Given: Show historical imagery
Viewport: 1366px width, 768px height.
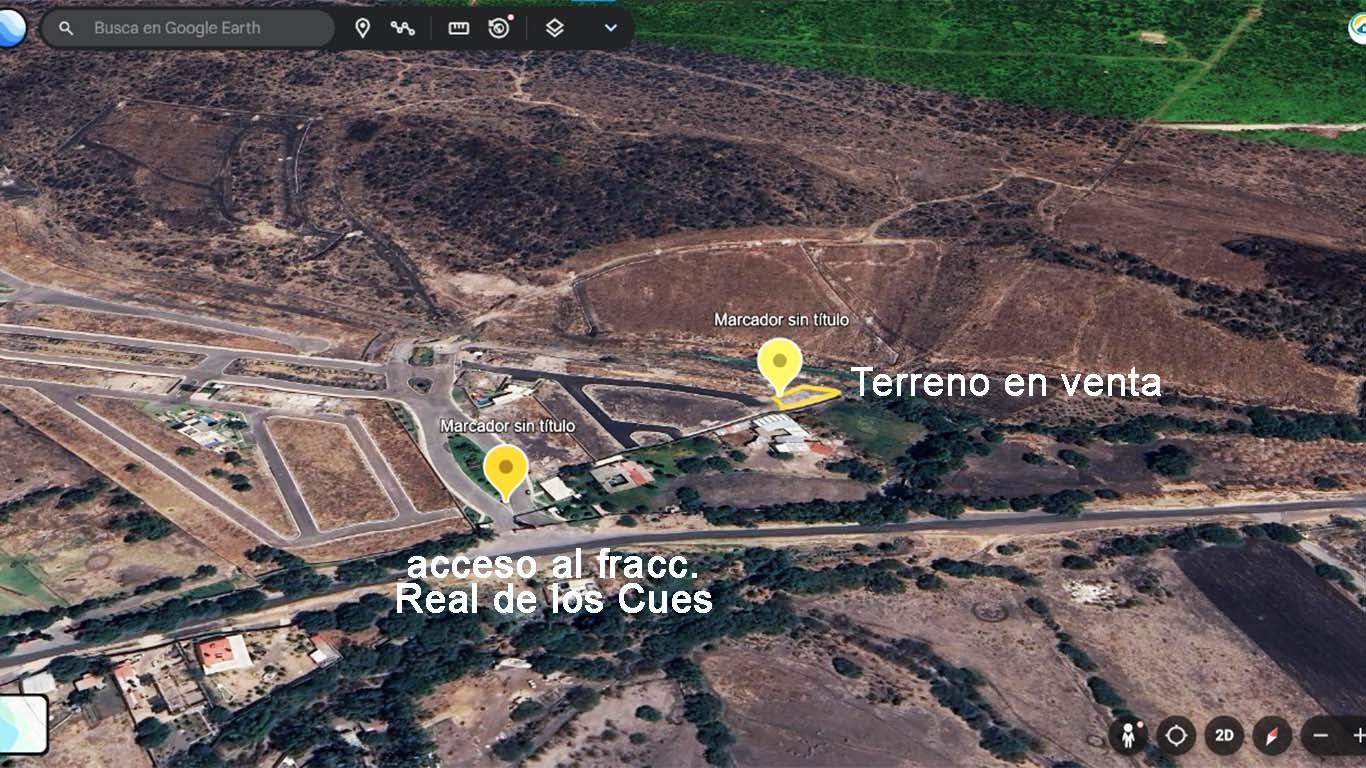Looking at the screenshot, I should pos(499,28).
